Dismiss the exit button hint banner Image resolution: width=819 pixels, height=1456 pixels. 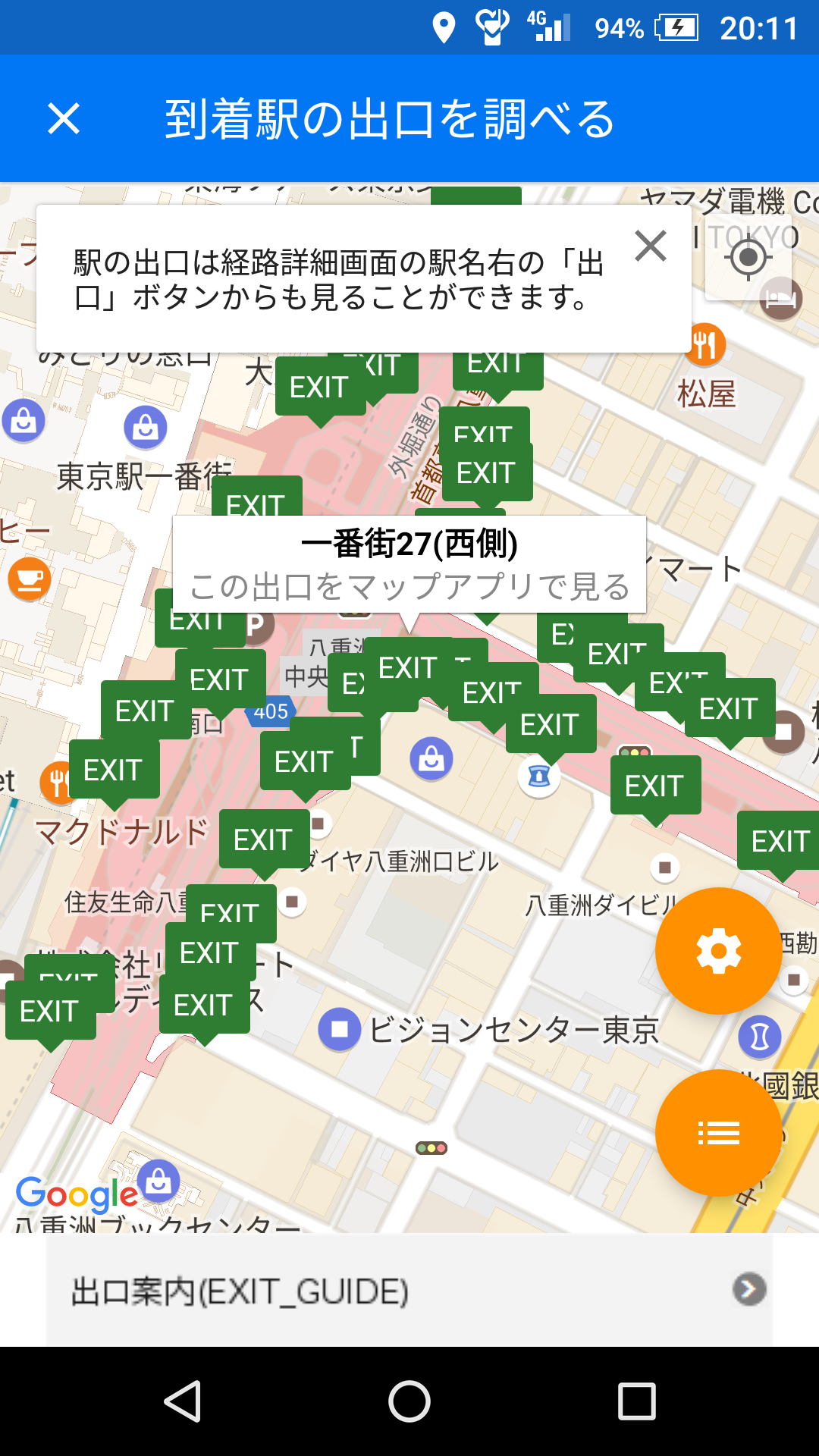click(x=651, y=246)
